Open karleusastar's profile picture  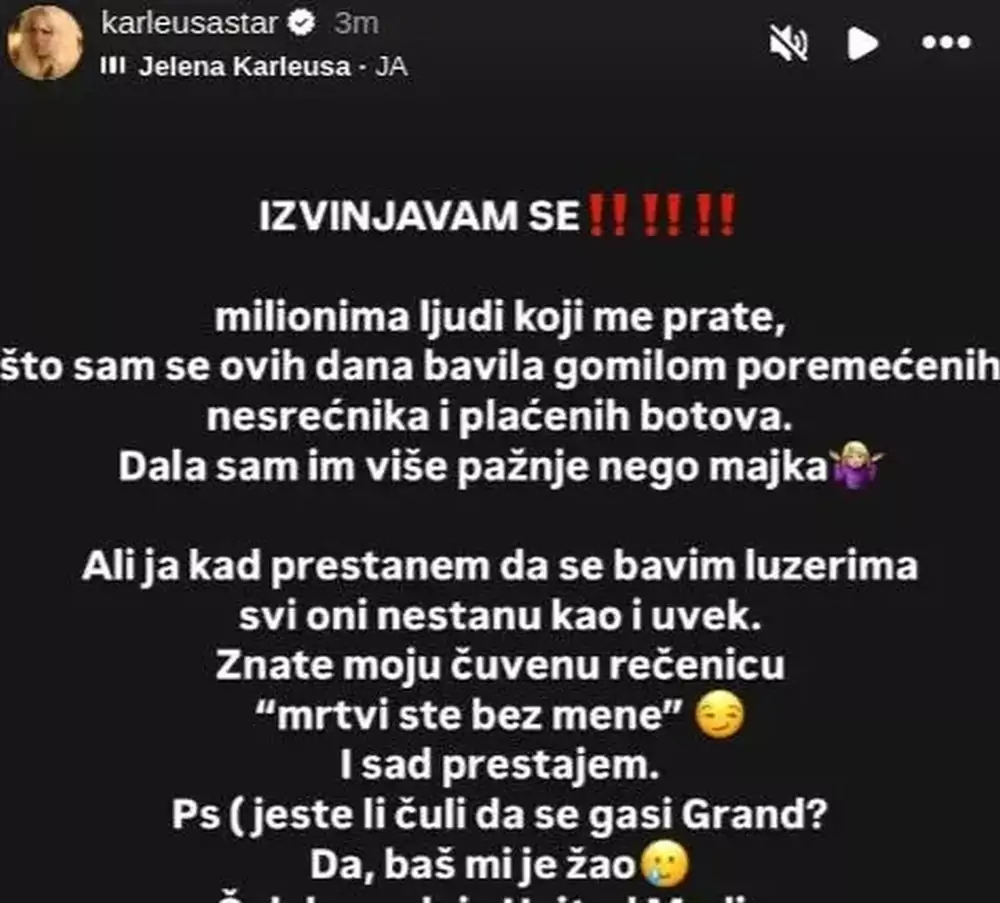[45, 43]
